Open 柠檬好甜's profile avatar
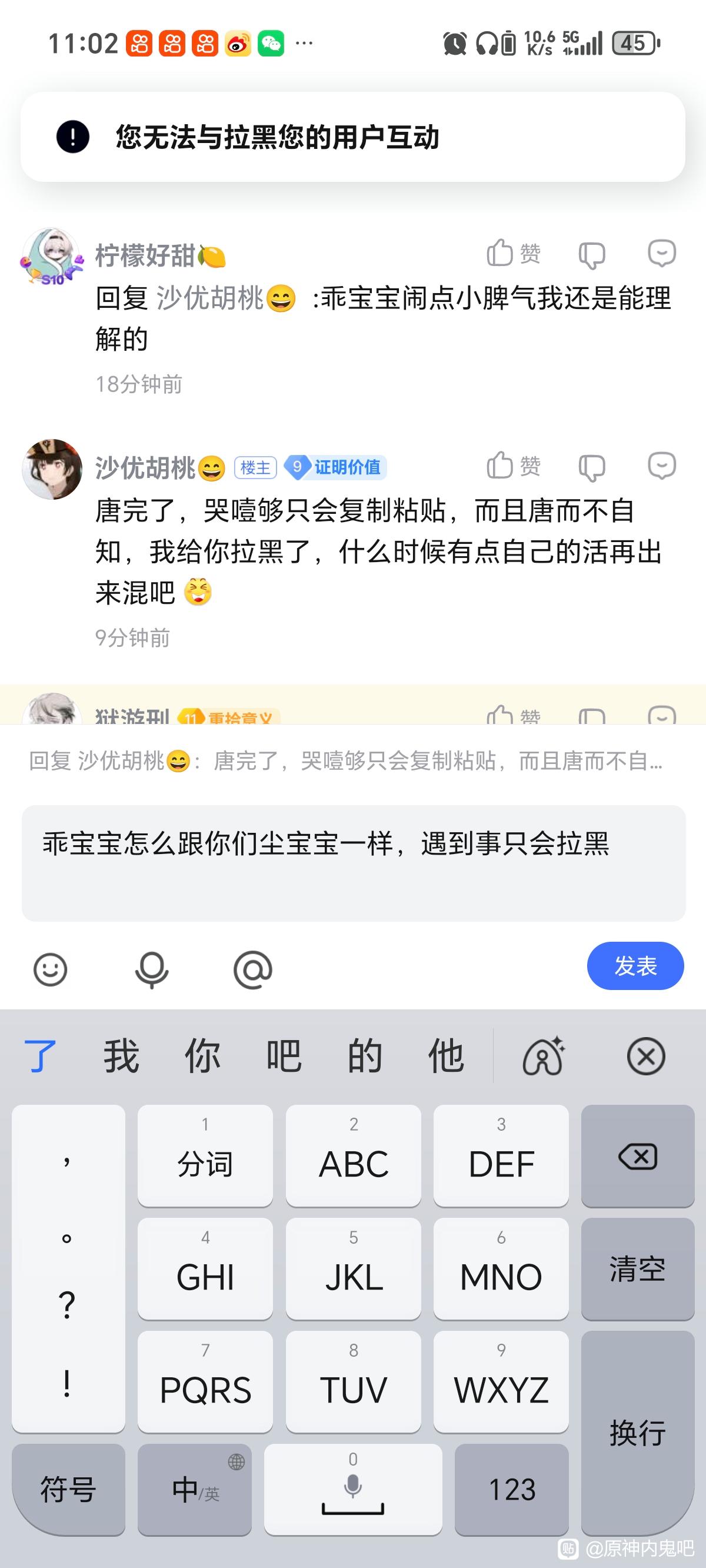706x1568 pixels. point(52,257)
